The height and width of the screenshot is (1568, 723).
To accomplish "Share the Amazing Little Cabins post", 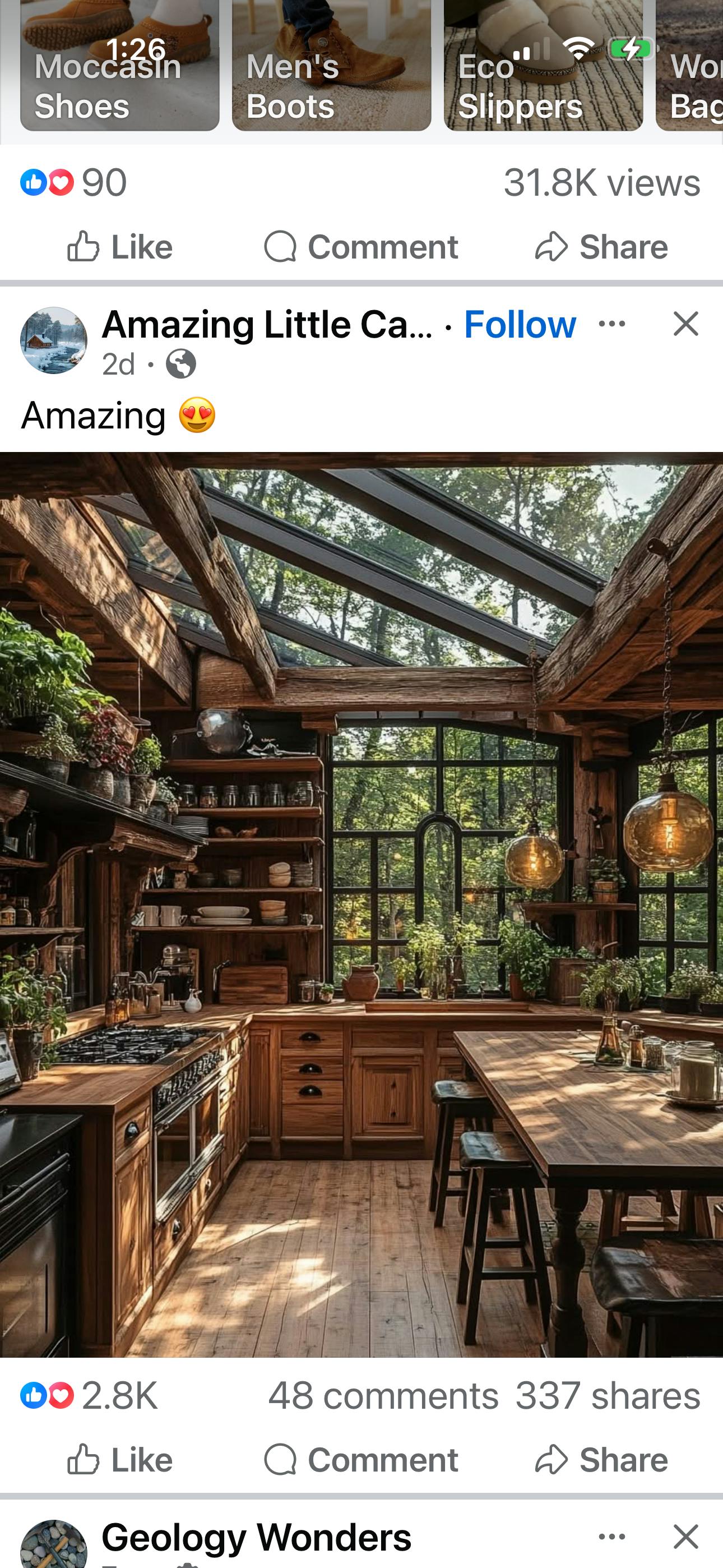I will (x=601, y=1460).
